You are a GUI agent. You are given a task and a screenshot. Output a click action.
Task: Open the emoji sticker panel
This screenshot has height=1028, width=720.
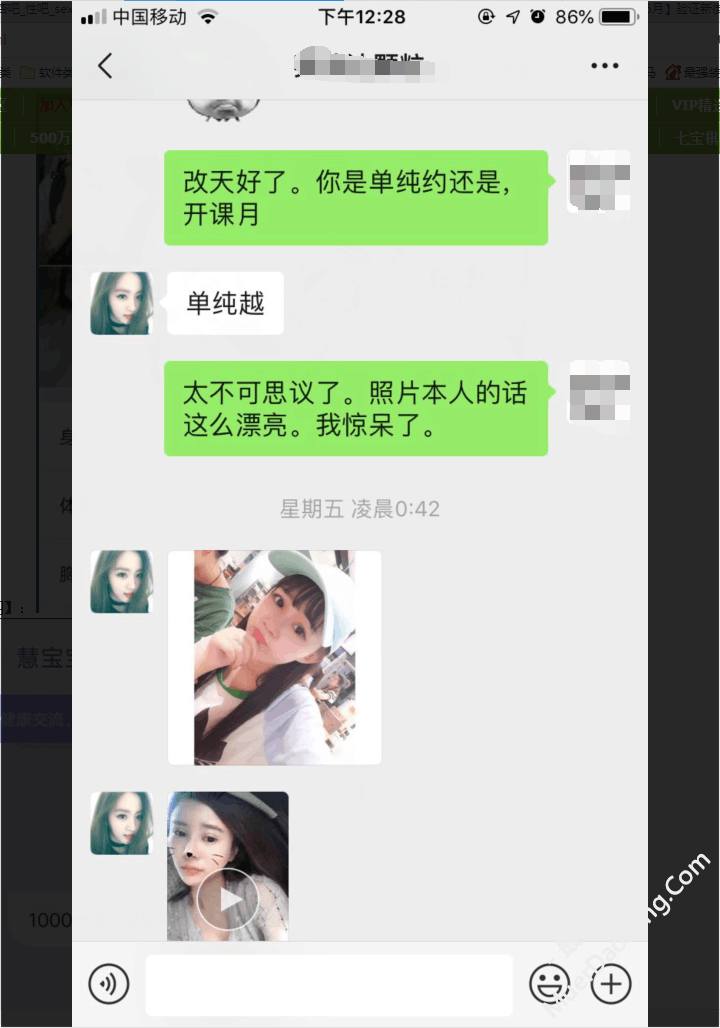pos(549,984)
